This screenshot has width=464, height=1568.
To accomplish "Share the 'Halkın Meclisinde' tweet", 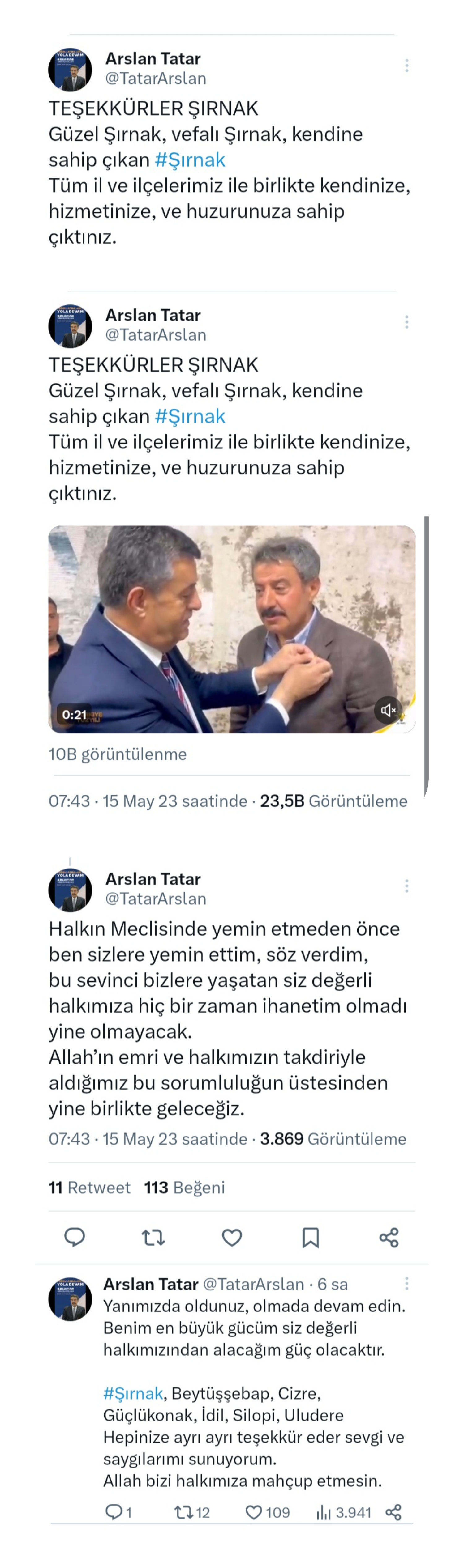I will click(x=389, y=1237).
